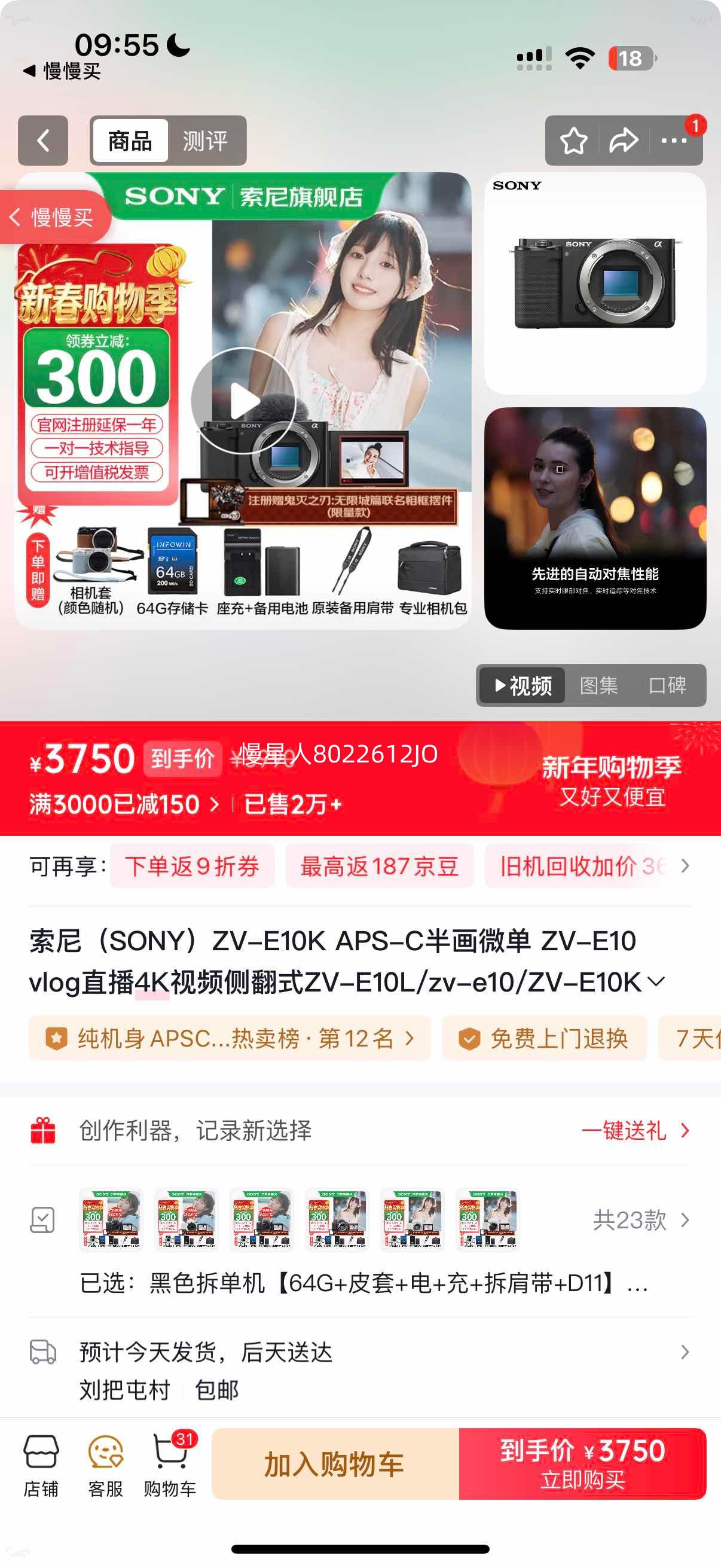Click the back arrow at top left
The width and height of the screenshot is (721, 1568).
(x=42, y=141)
